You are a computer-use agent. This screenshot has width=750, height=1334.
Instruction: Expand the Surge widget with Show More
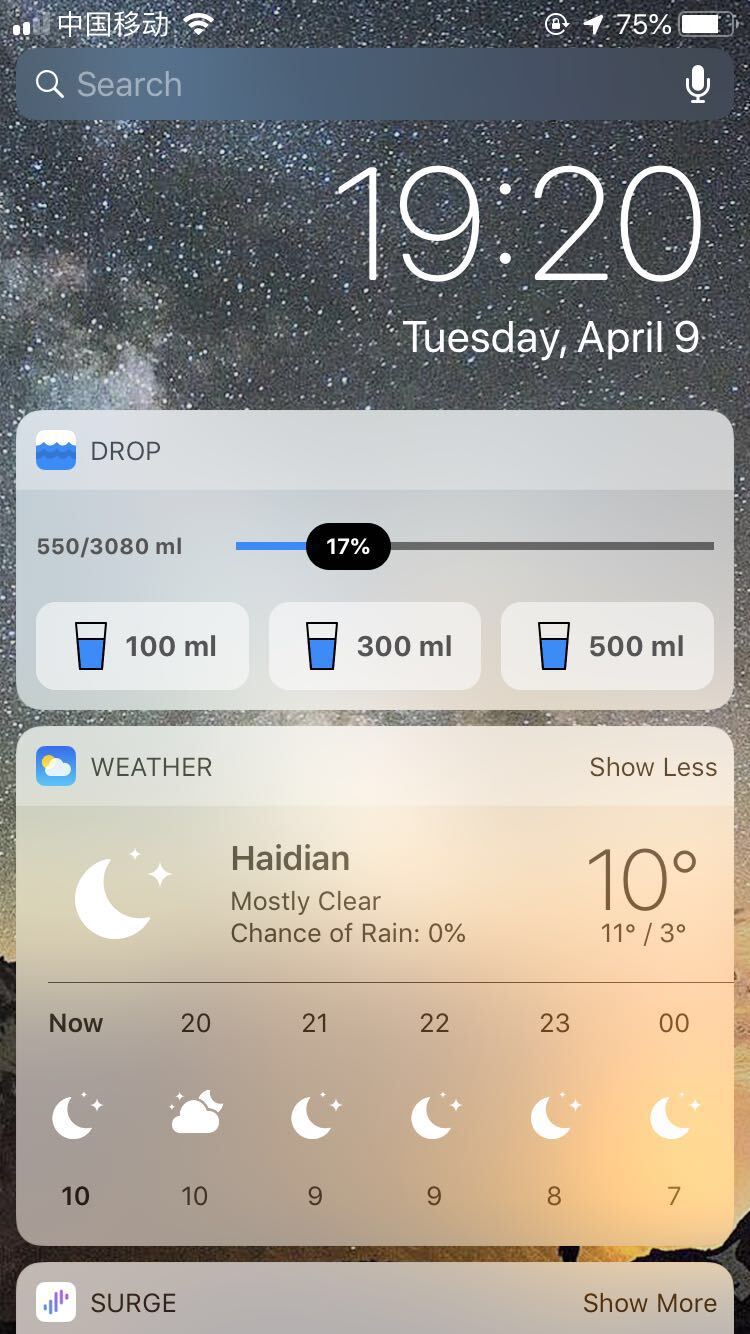coord(649,1303)
